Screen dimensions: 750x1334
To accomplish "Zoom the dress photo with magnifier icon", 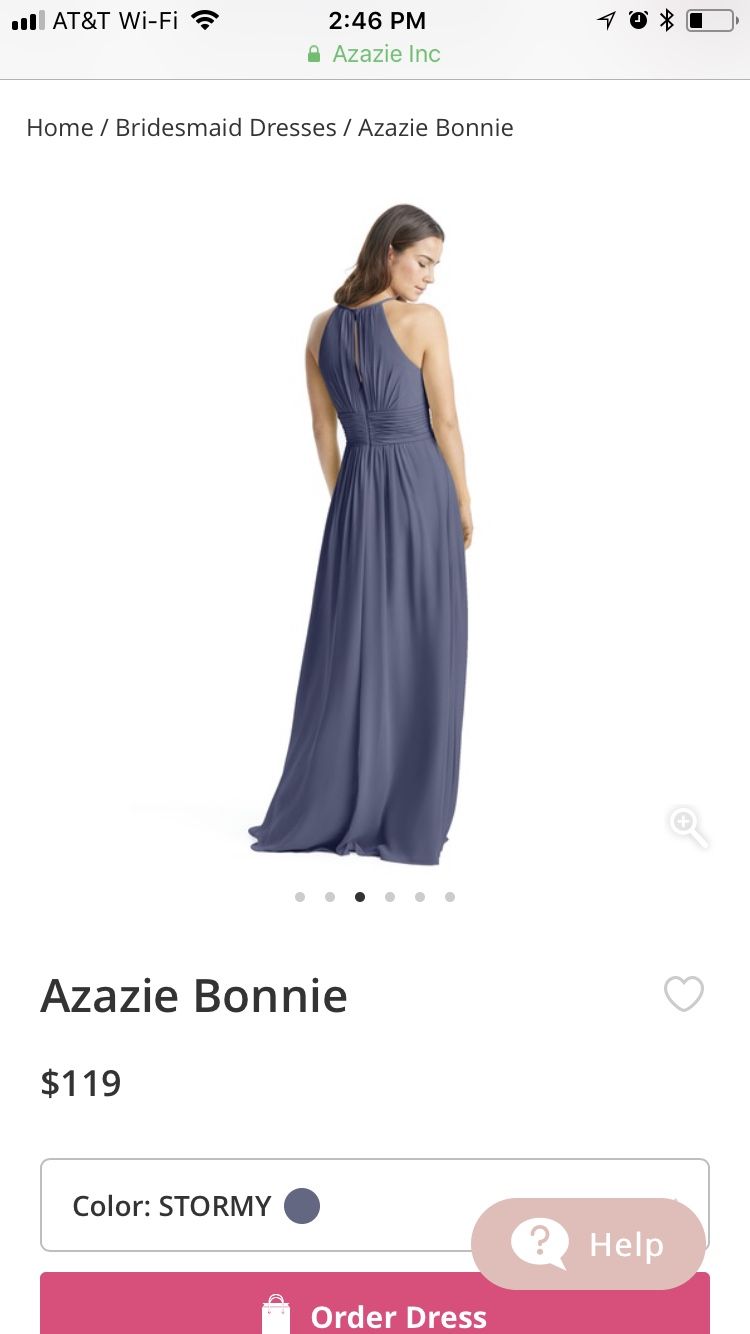I will tap(688, 828).
